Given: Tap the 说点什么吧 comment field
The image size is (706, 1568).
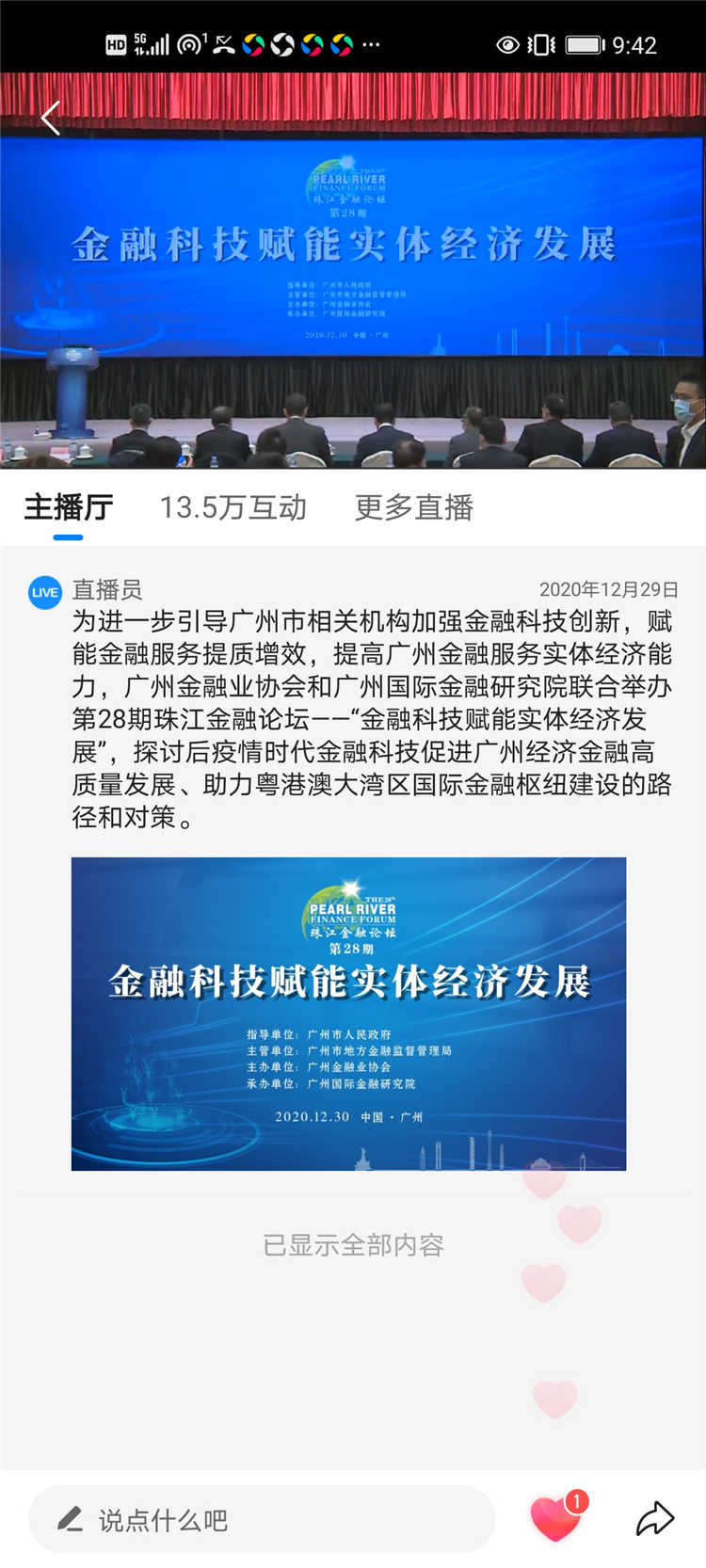Looking at the screenshot, I should tap(262, 1519).
